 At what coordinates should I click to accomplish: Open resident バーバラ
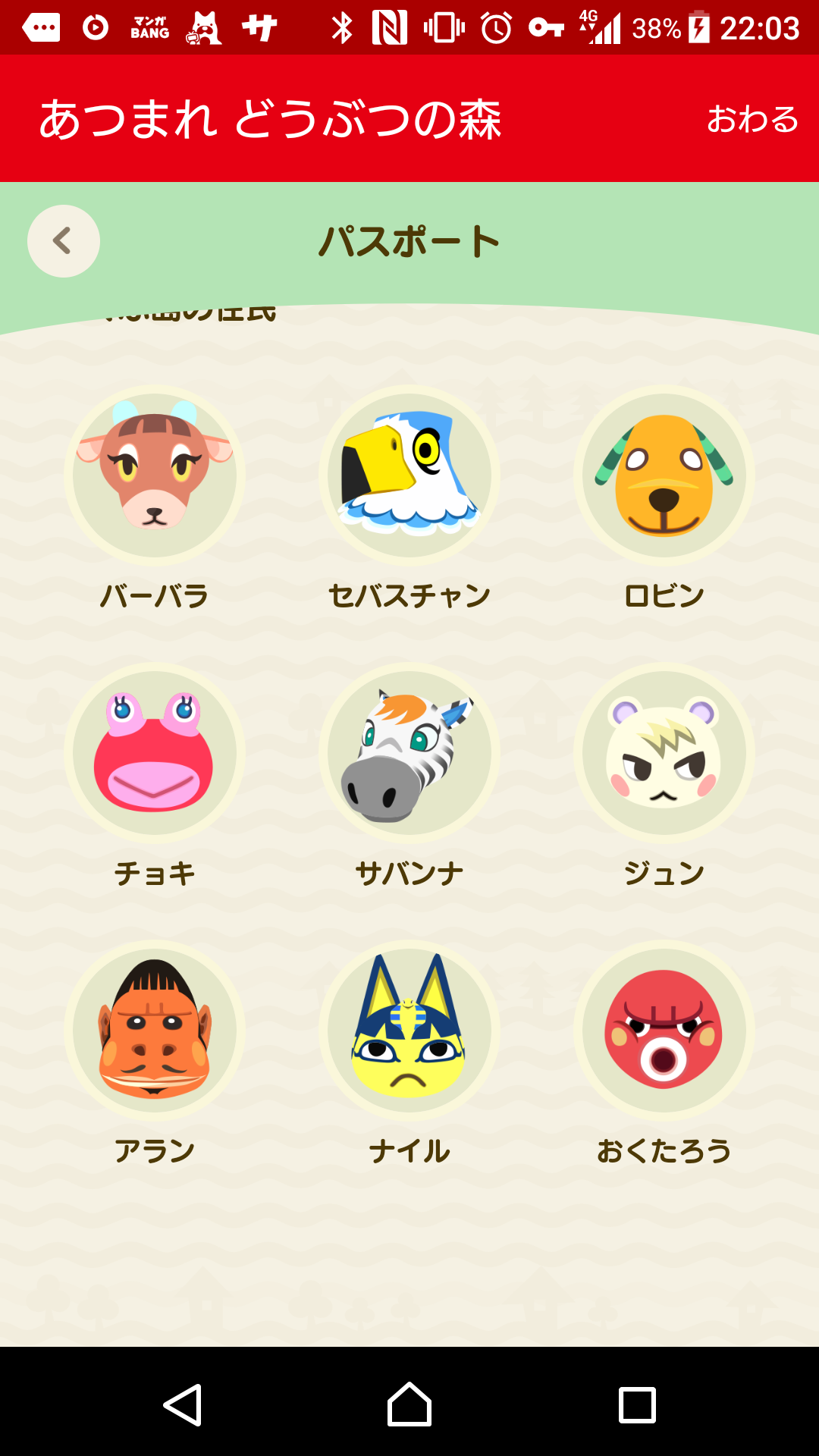[x=155, y=476]
